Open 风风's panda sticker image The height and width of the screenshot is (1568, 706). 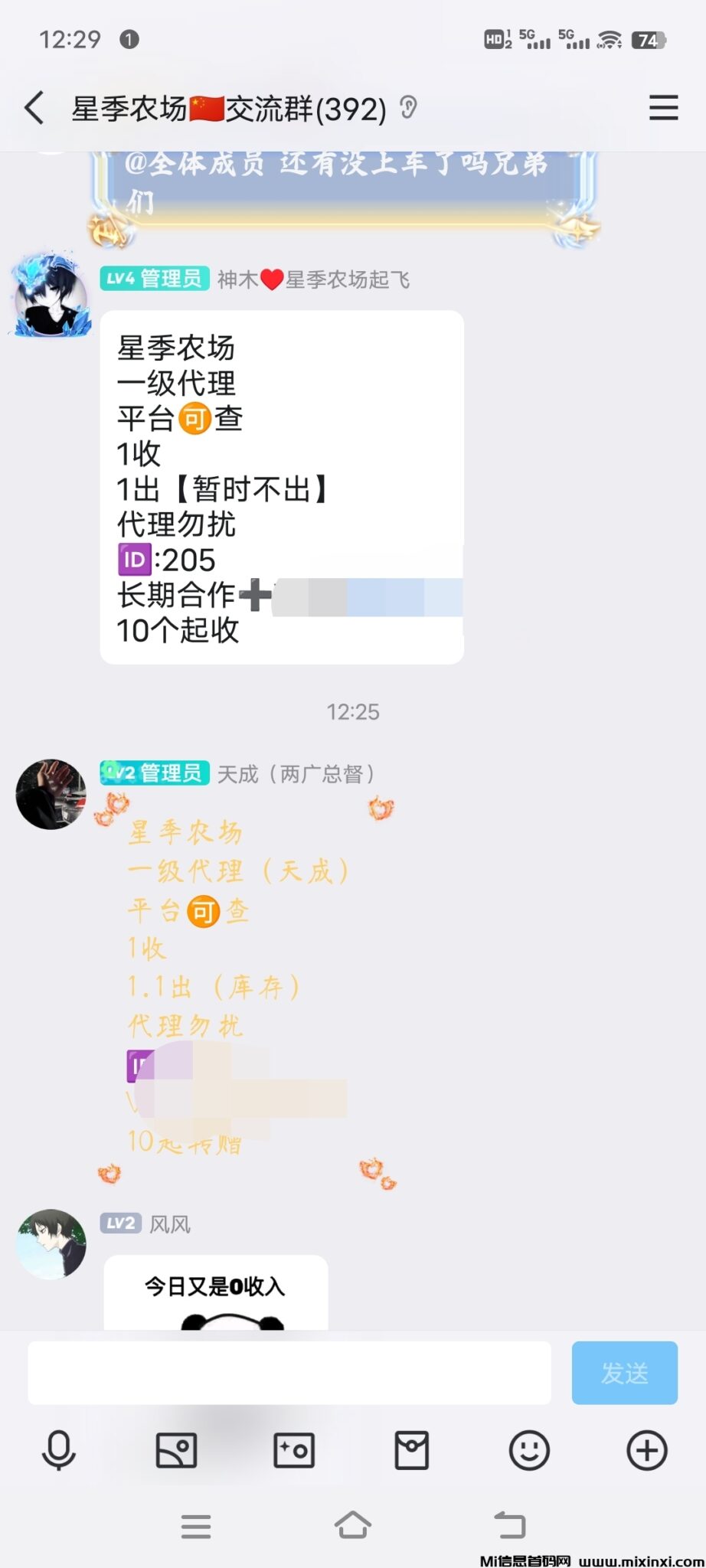click(x=216, y=1294)
